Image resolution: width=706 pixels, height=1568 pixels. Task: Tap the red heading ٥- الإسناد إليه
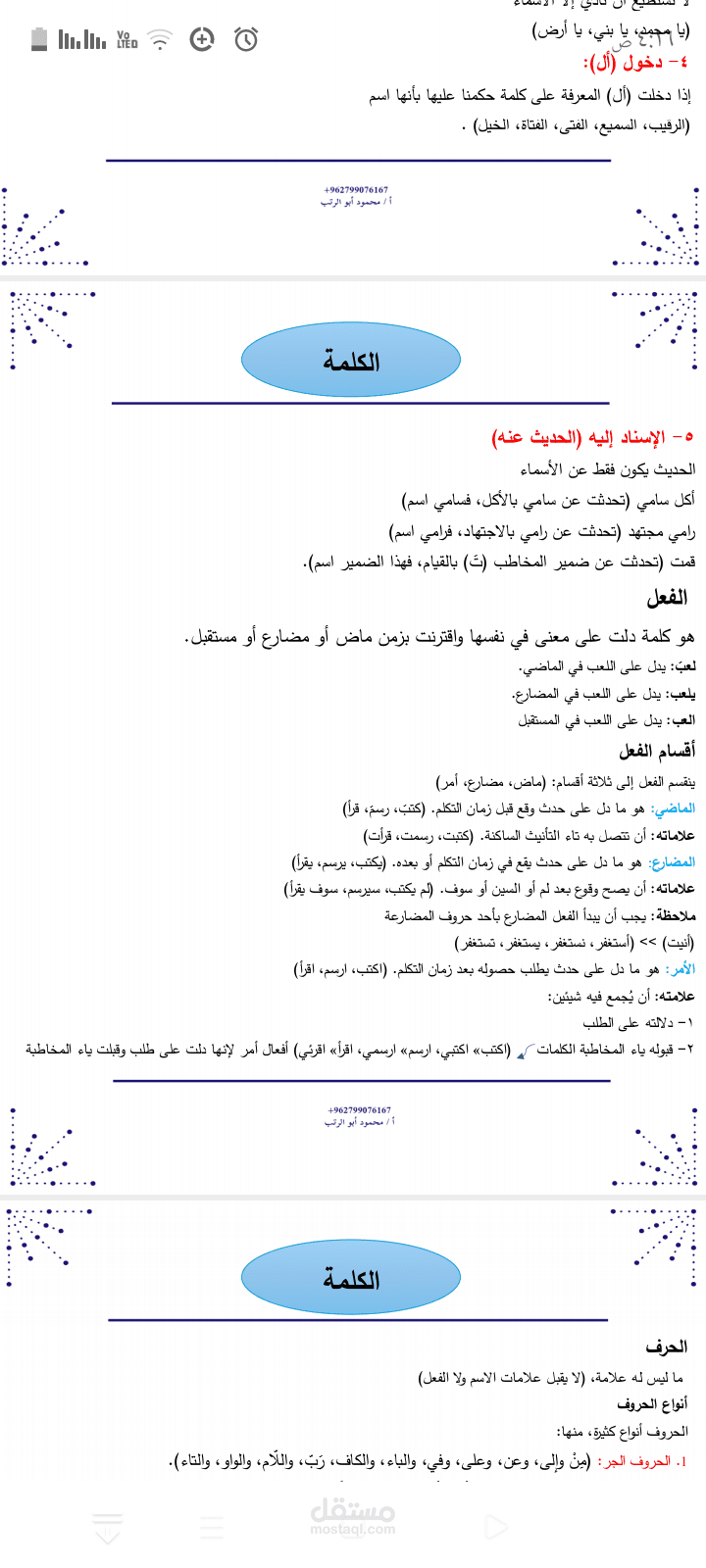pyautogui.click(x=588, y=438)
